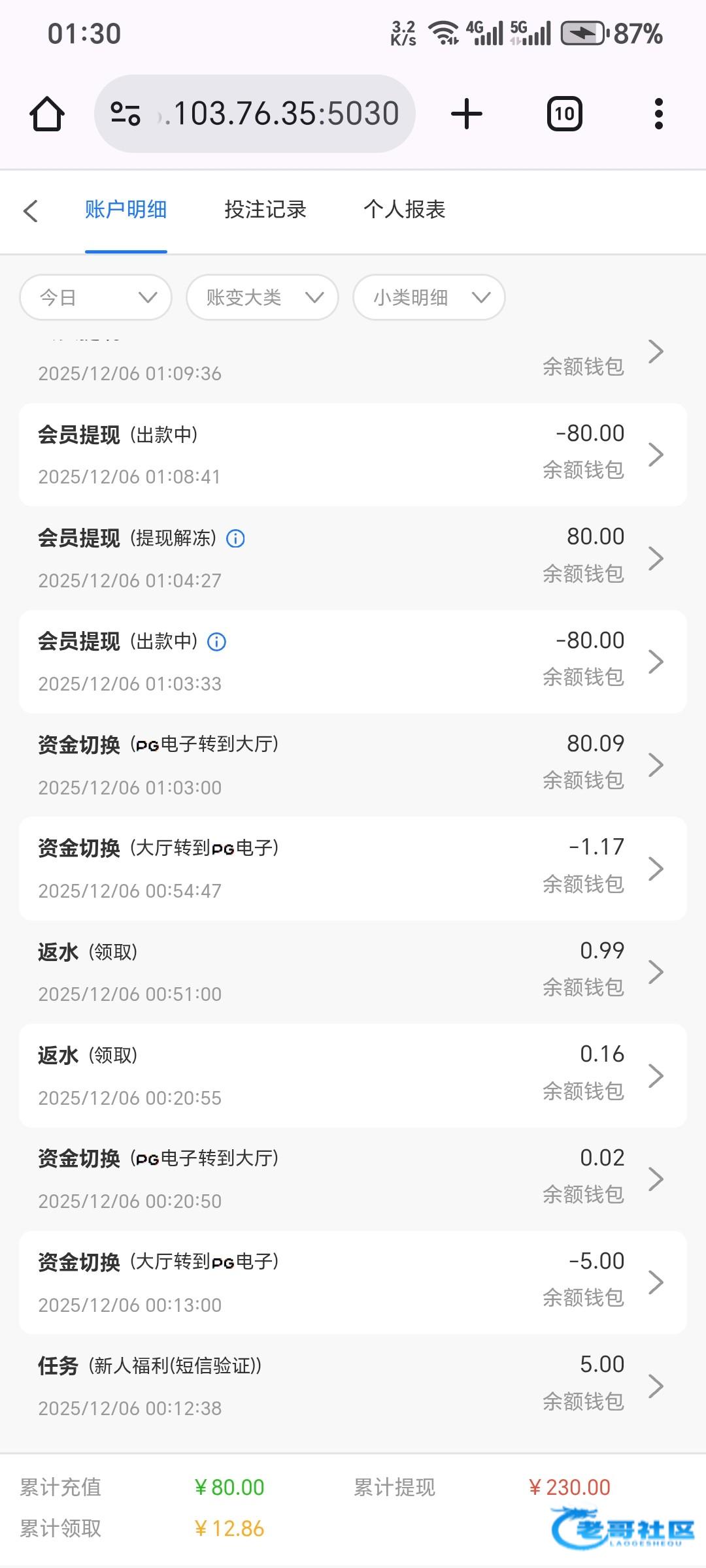The image size is (706, 1568).
Task: Open the browser overflow menu
Action: pos(658,114)
